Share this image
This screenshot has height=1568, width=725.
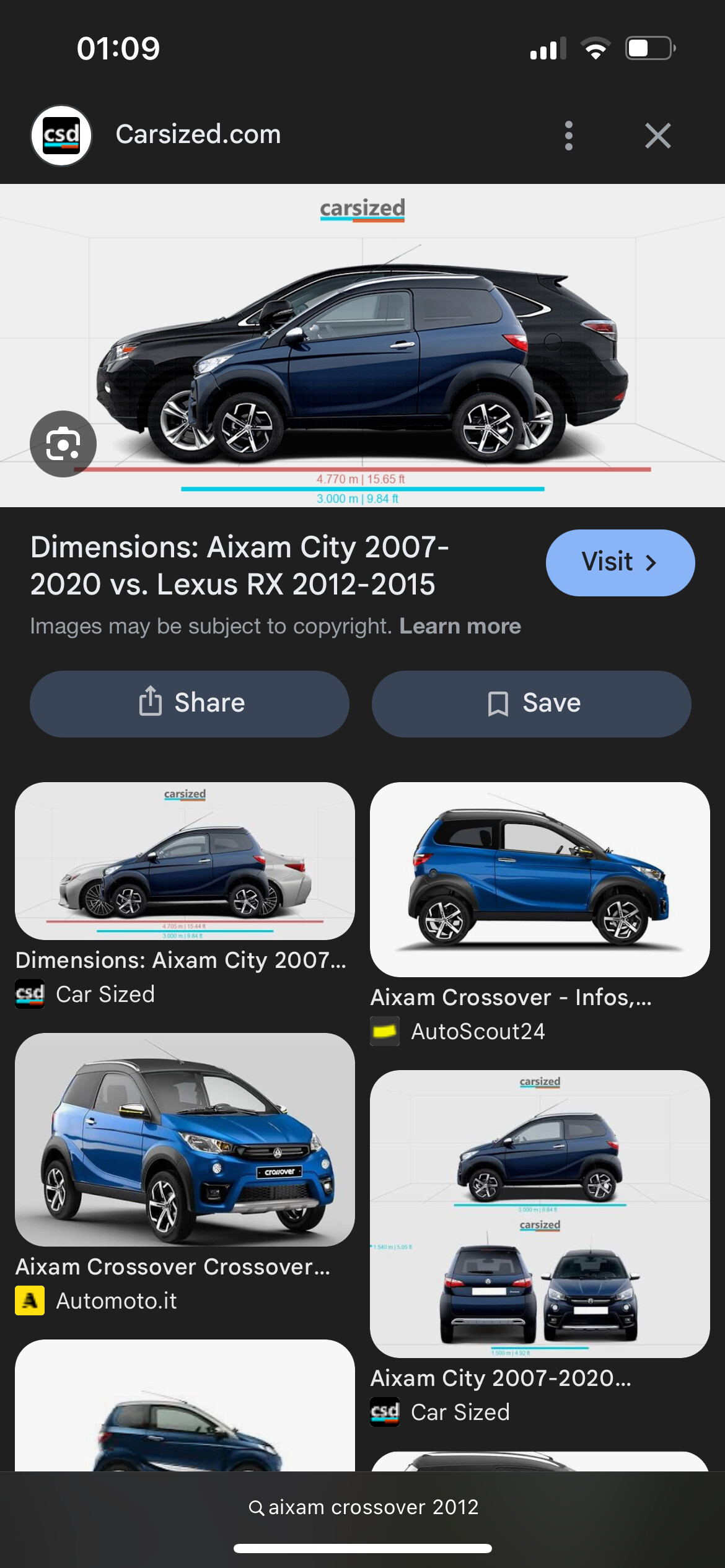(x=190, y=703)
